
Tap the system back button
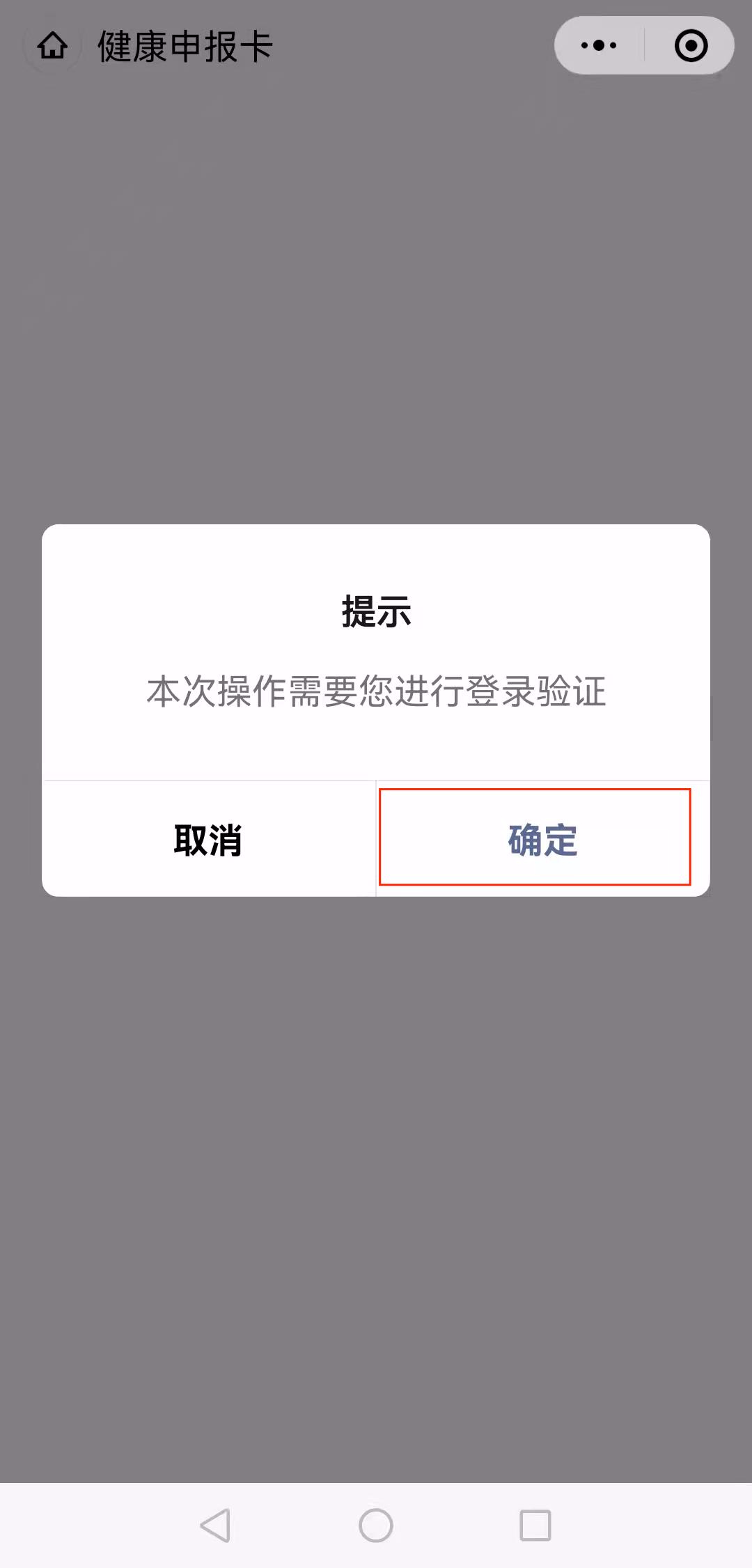tap(216, 1526)
